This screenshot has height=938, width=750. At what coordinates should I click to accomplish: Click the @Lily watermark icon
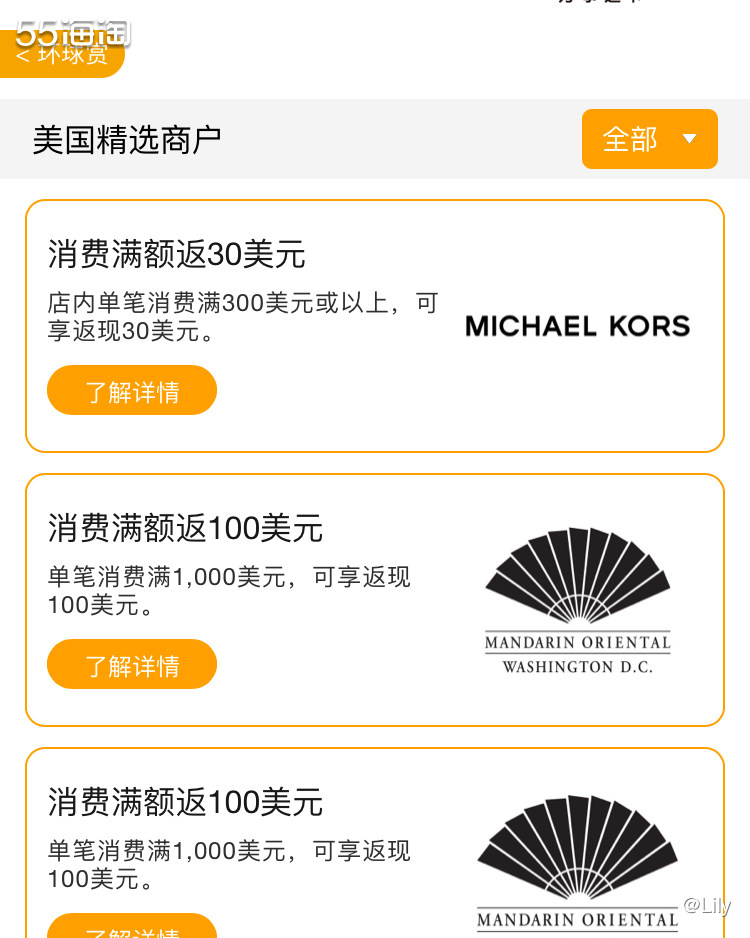click(x=710, y=905)
